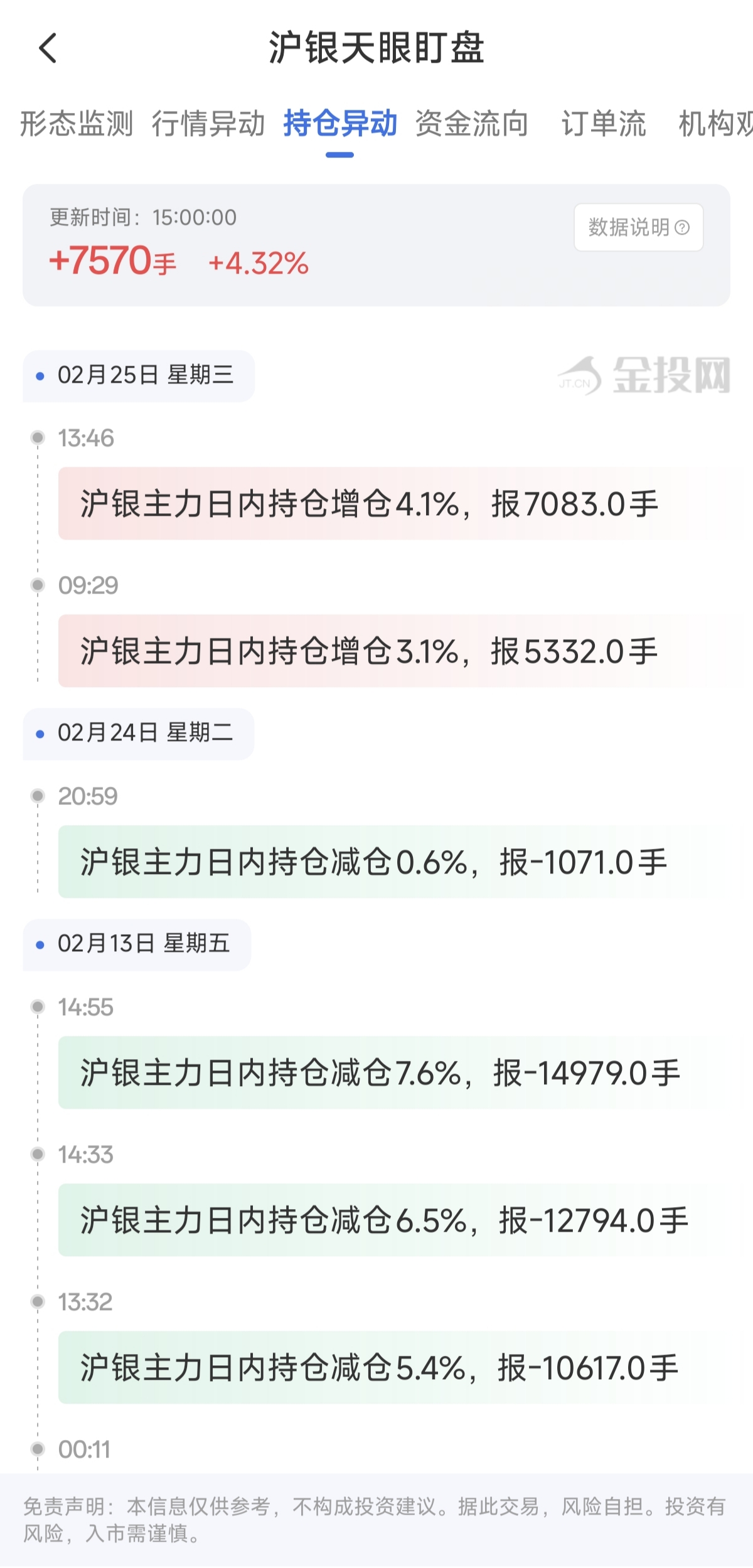
Task: Switch to the 形态监测 tab
Action: (77, 123)
